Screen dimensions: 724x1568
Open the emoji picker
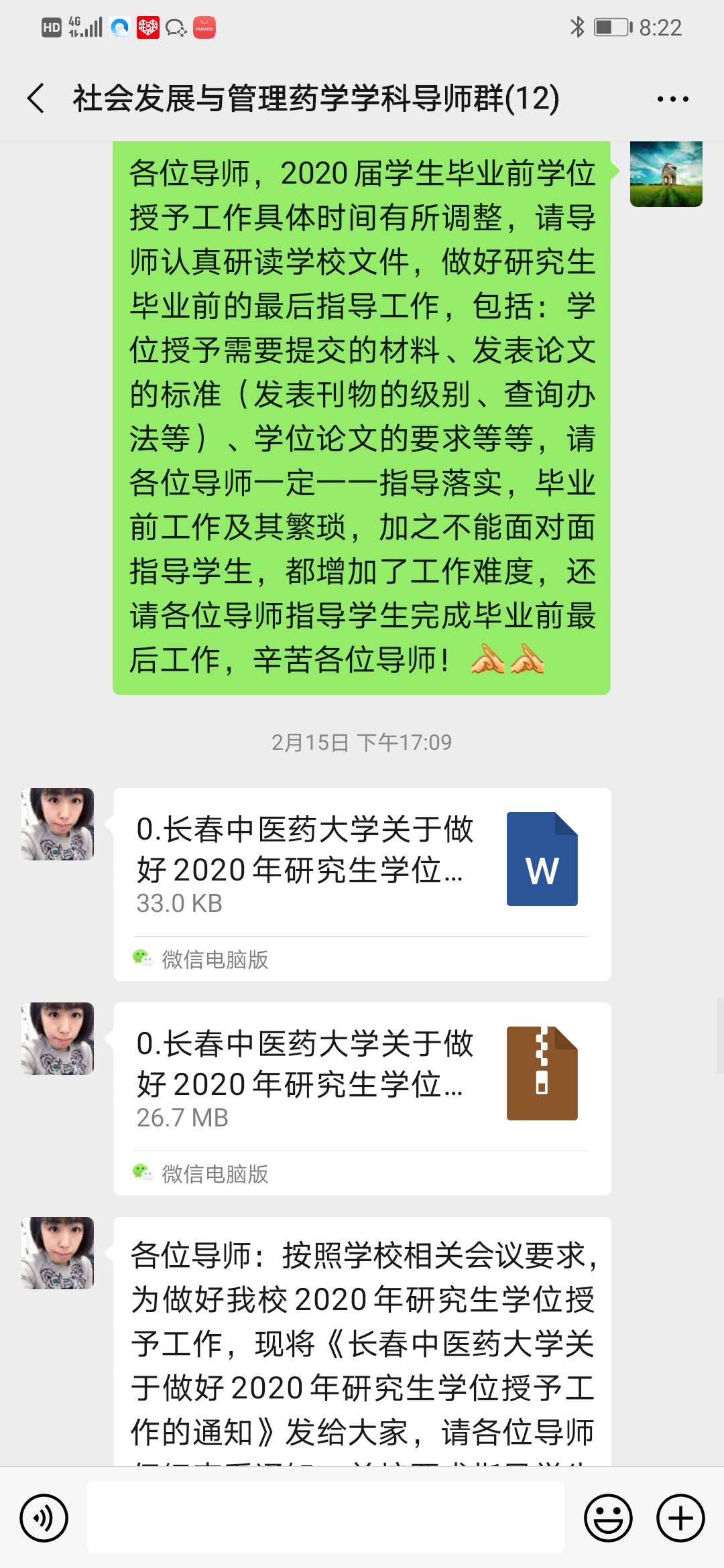pos(608,1518)
